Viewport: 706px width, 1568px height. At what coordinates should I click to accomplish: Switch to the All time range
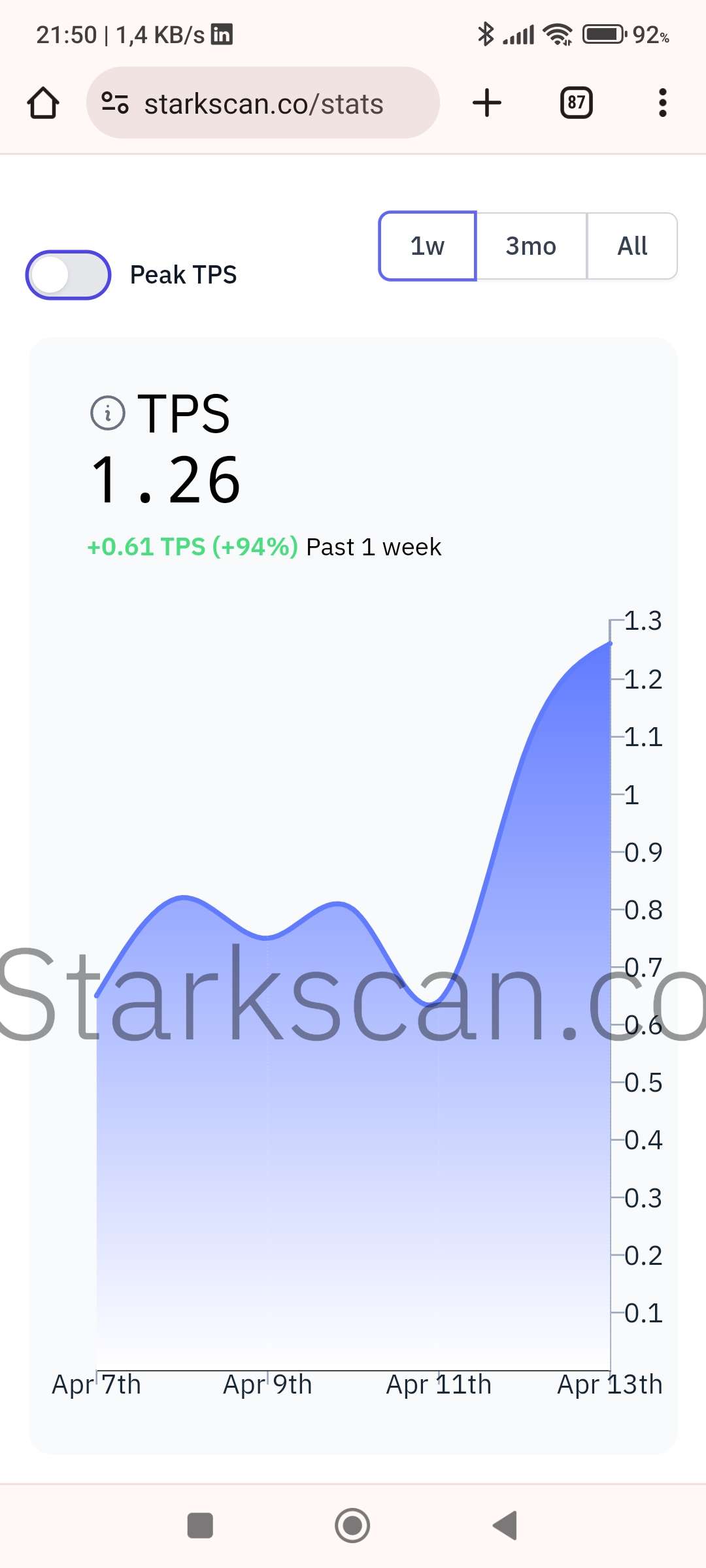632,246
